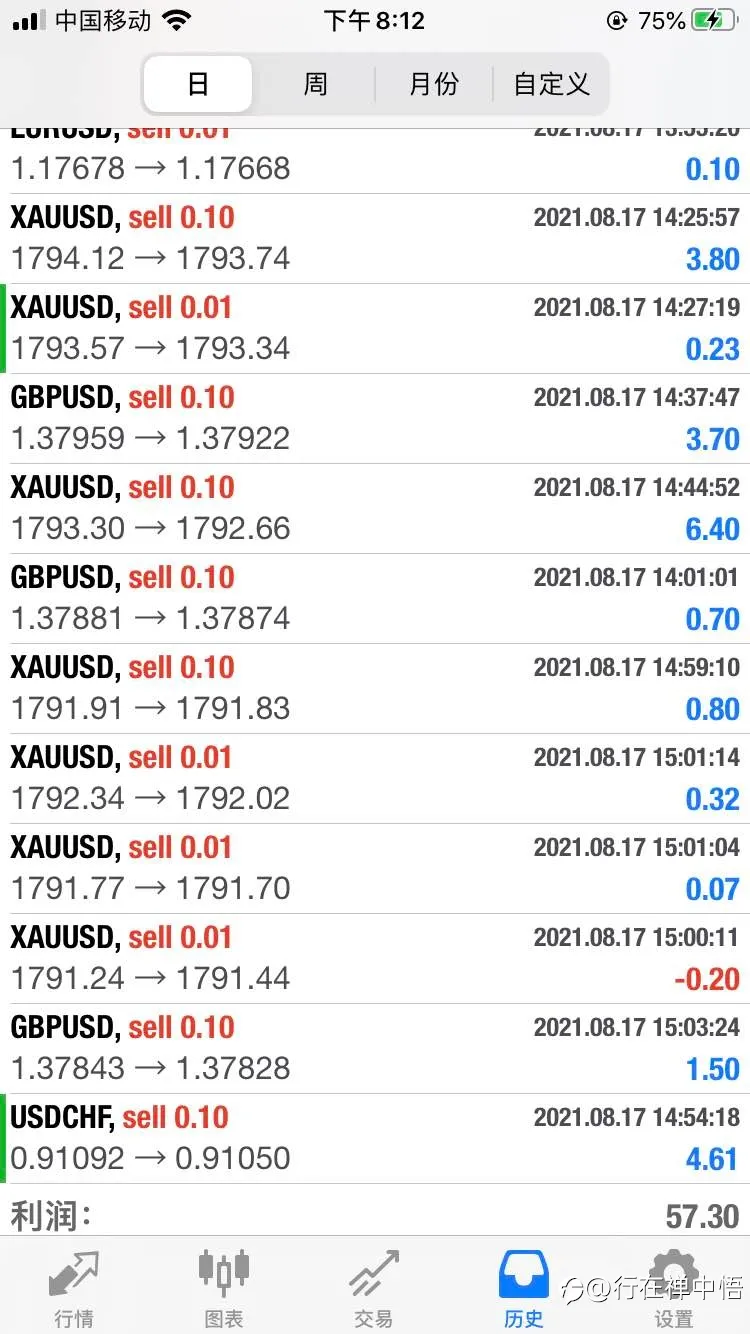This screenshot has height=1334, width=750.
Task: Open the 交易 trade tab
Action: click(373, 1287)
